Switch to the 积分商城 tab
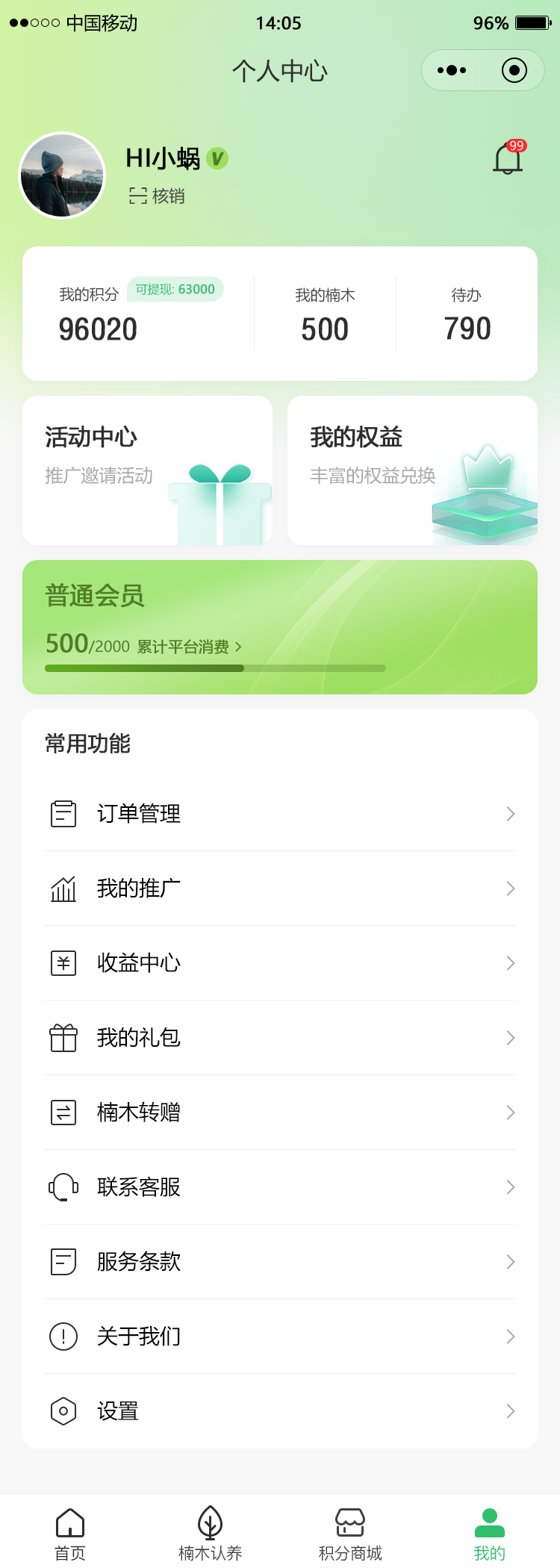Screen dimensions: 560x1568 (350, 1534)
